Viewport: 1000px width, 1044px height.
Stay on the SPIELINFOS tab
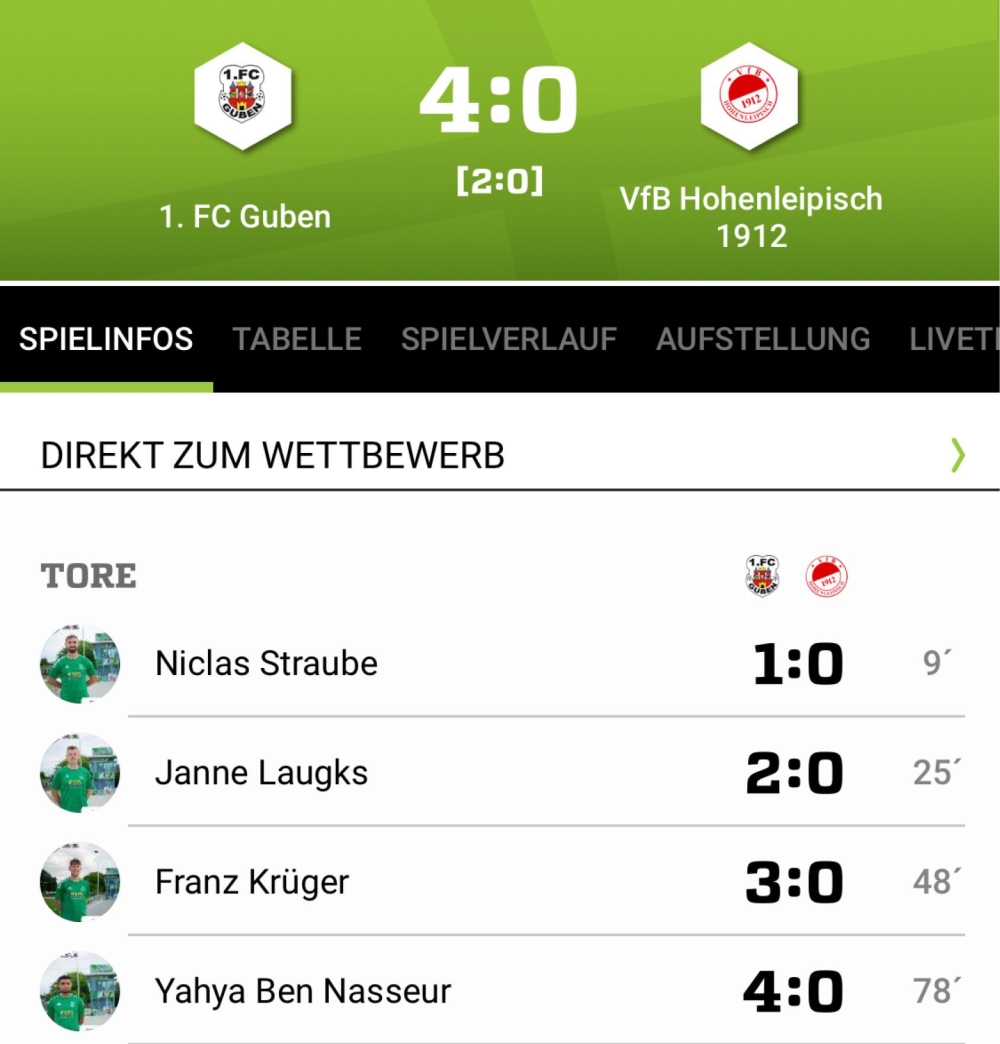click(x=107, y=339)
